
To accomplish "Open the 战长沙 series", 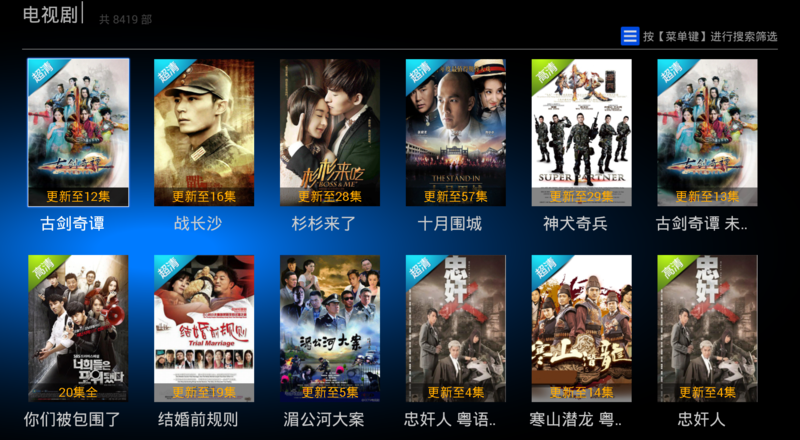I will point(204,132).
